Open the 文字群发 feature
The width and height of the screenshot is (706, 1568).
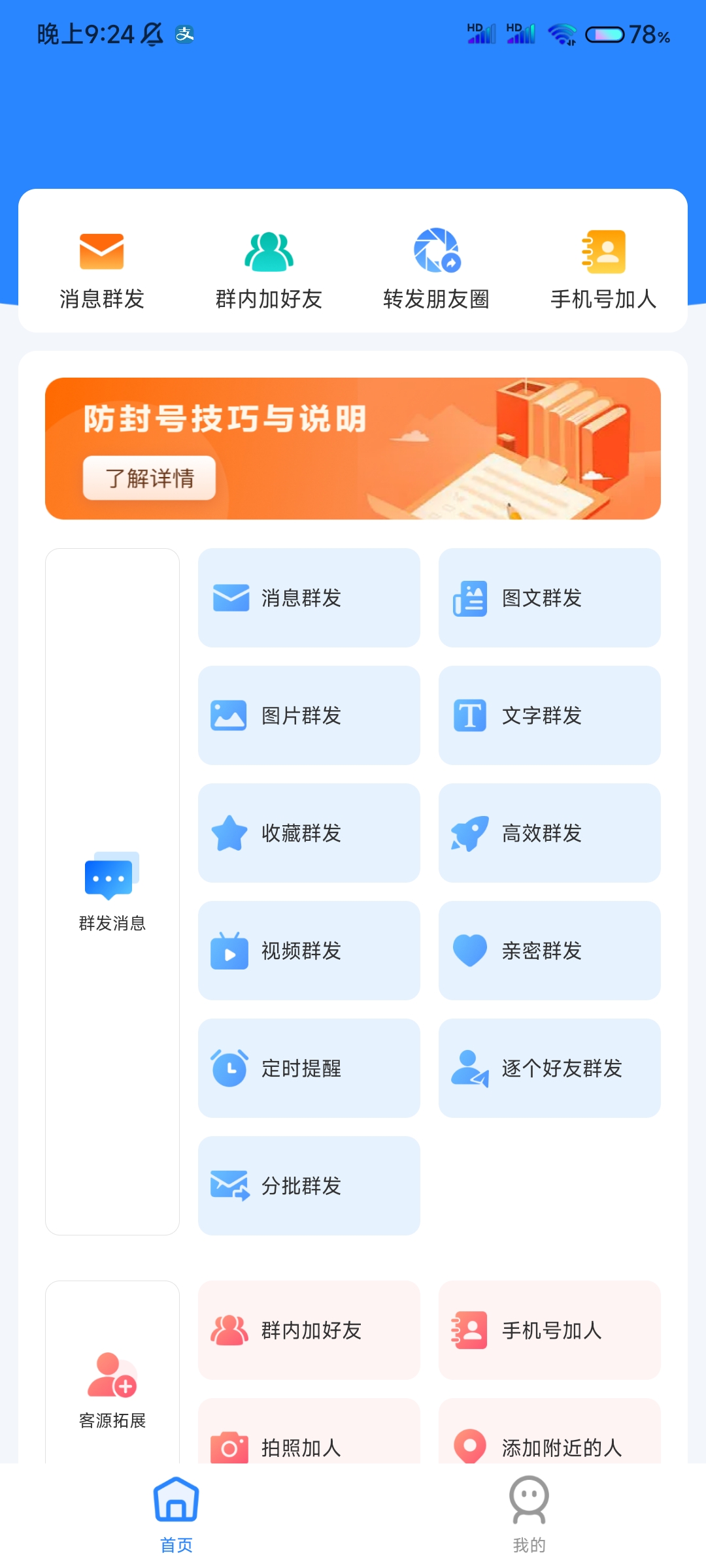coord(549,715)
